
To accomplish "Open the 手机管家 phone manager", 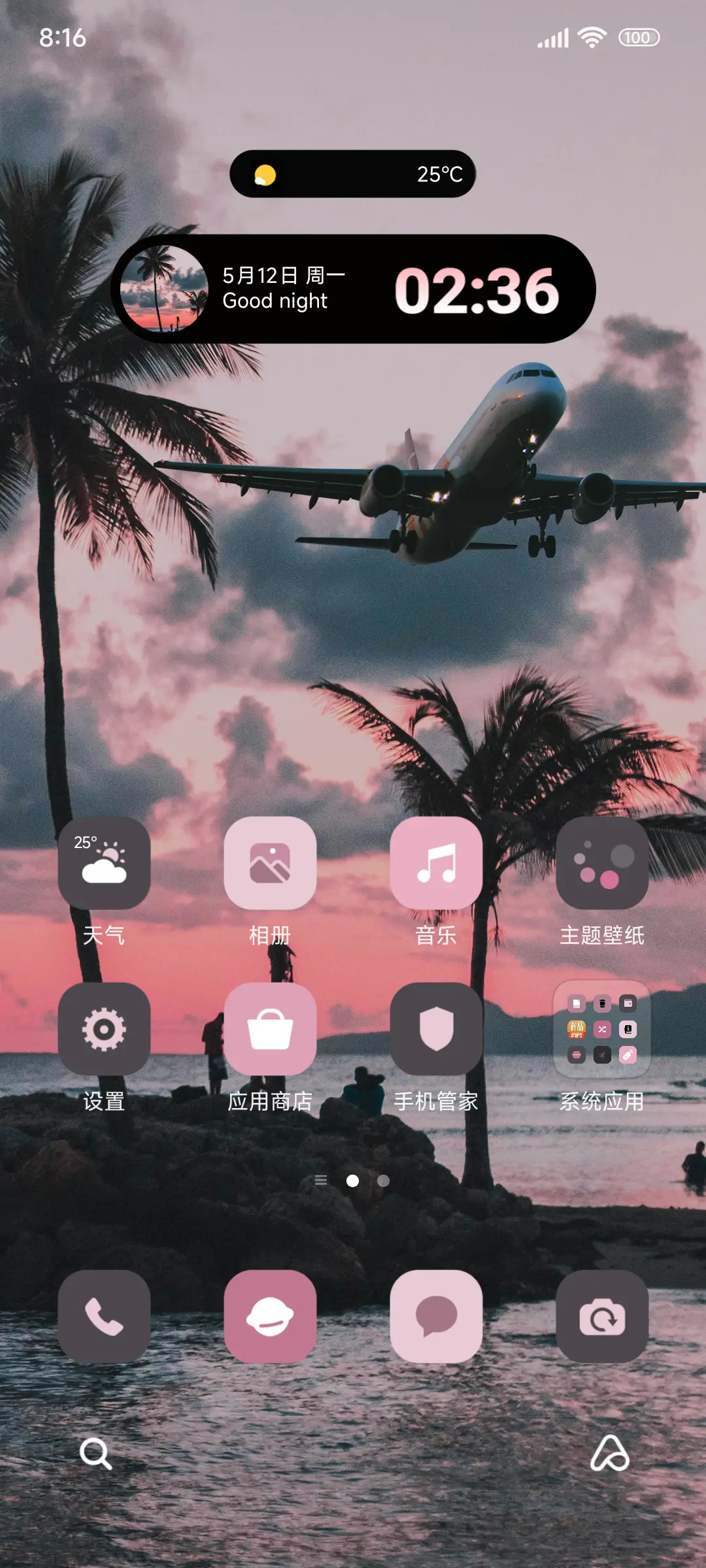I will 436,1029.
